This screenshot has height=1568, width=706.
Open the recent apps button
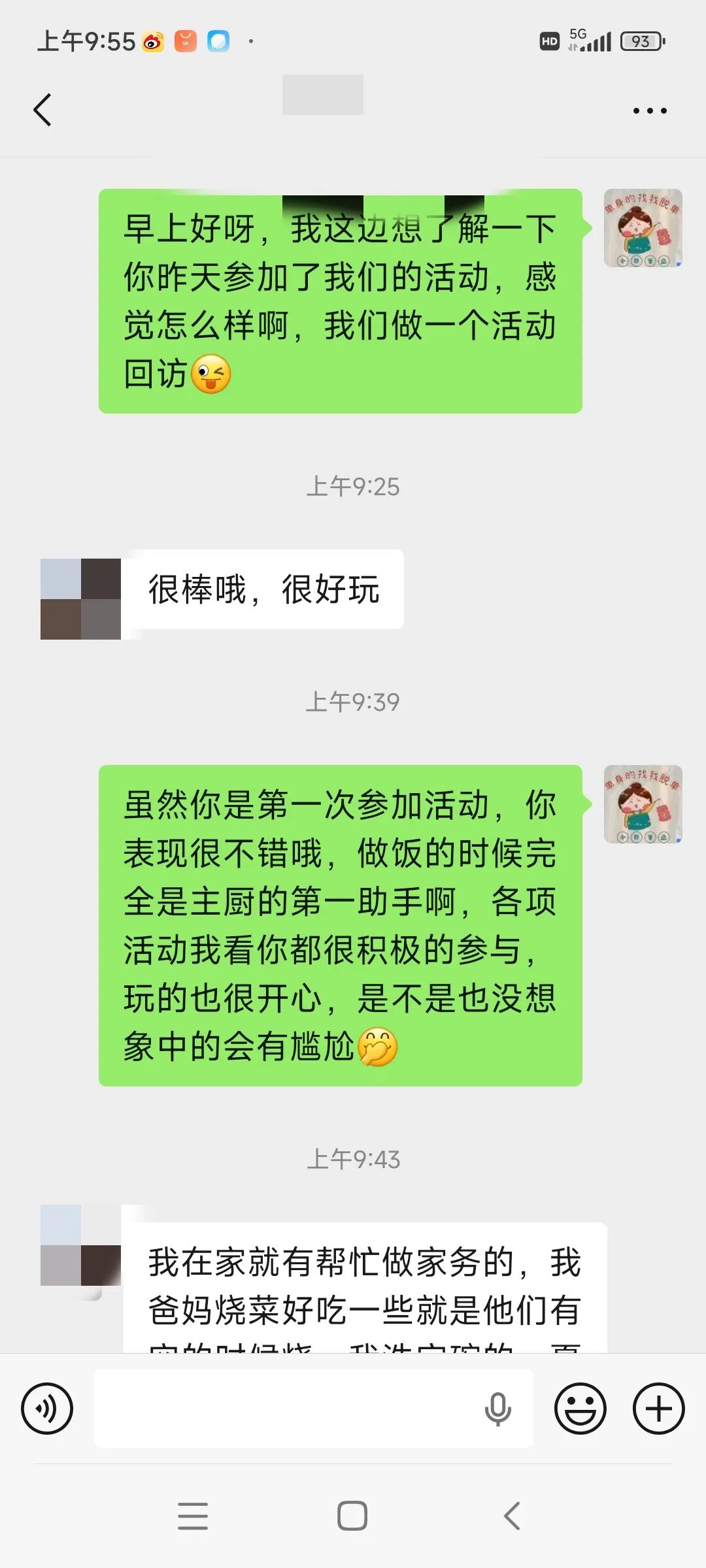(x=193, y=1516)
